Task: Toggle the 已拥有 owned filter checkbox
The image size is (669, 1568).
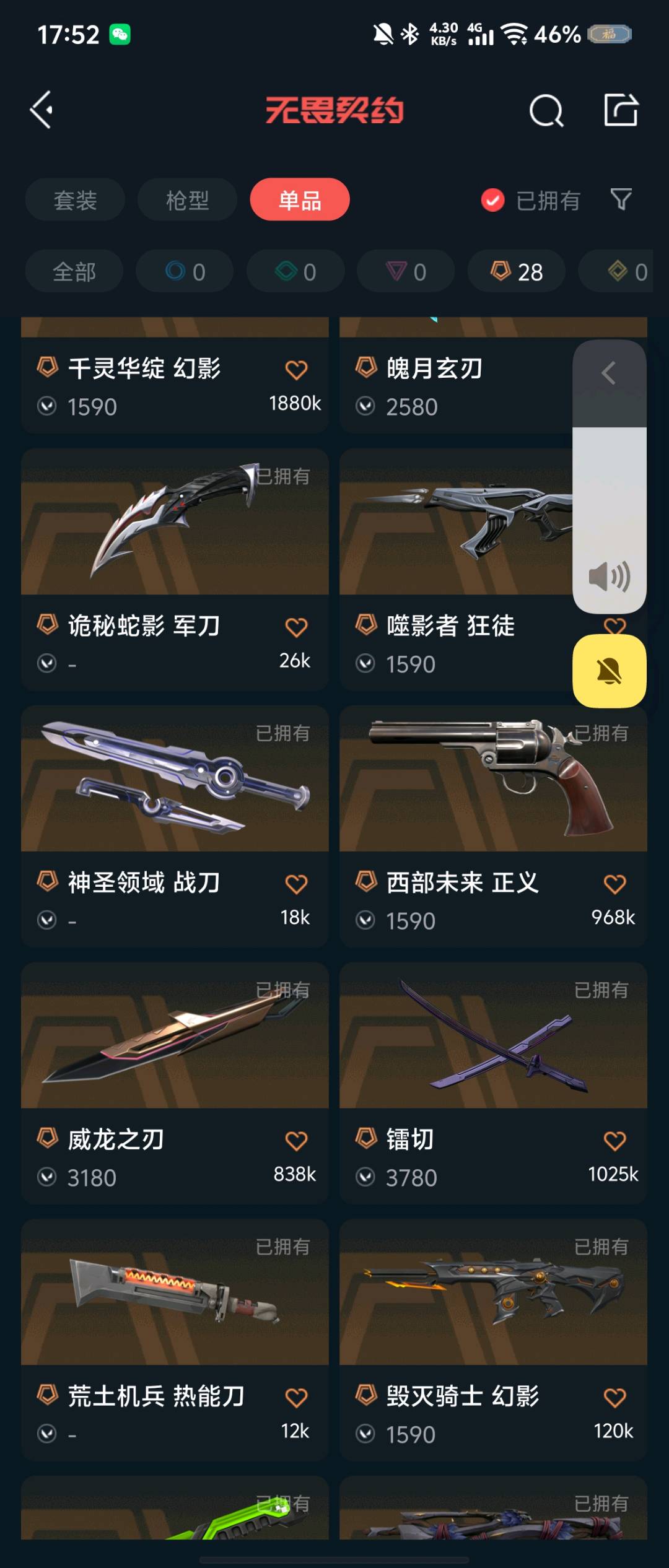Action: (493, 200)
